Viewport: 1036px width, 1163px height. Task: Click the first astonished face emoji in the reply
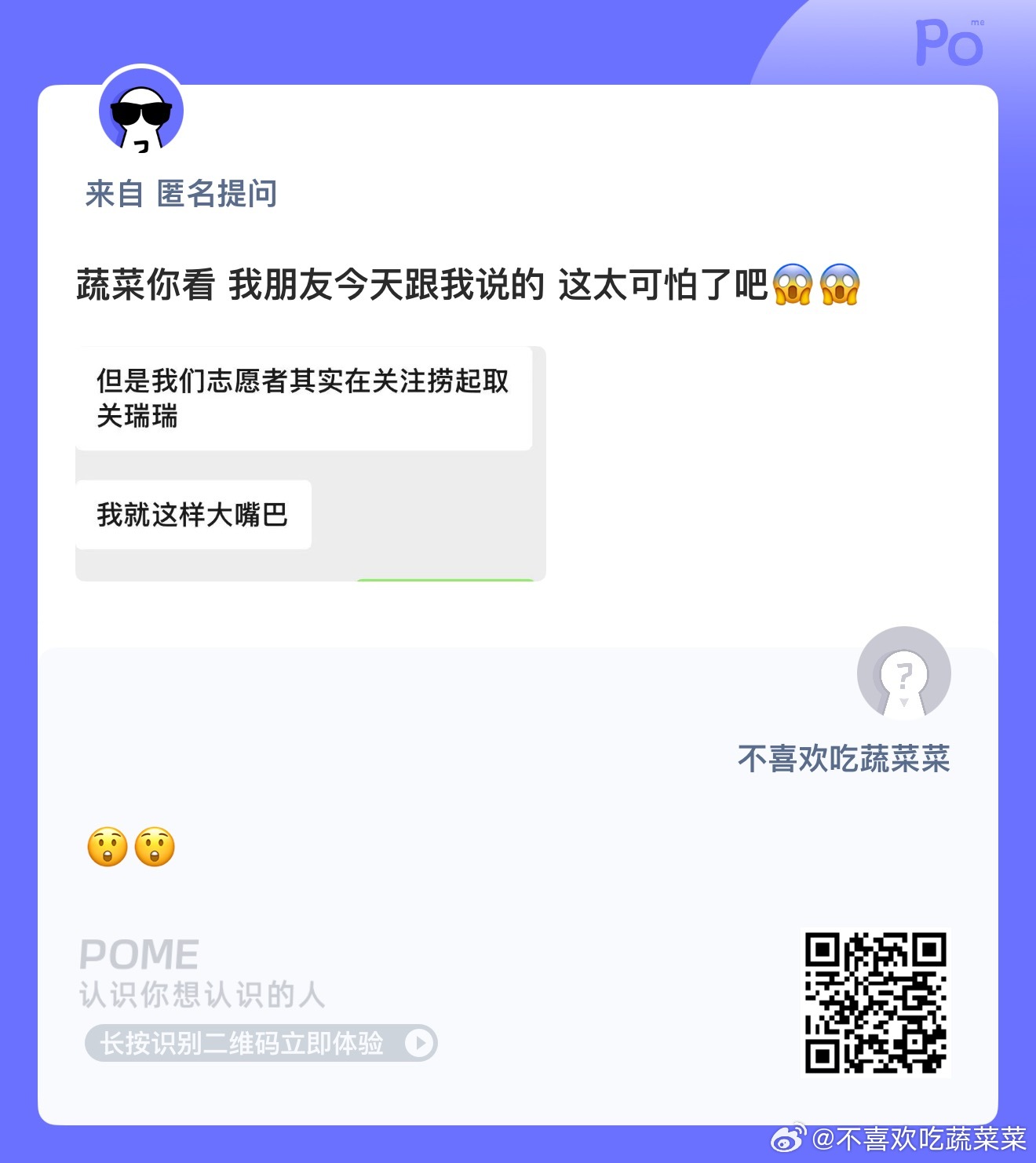click(106, 847)
